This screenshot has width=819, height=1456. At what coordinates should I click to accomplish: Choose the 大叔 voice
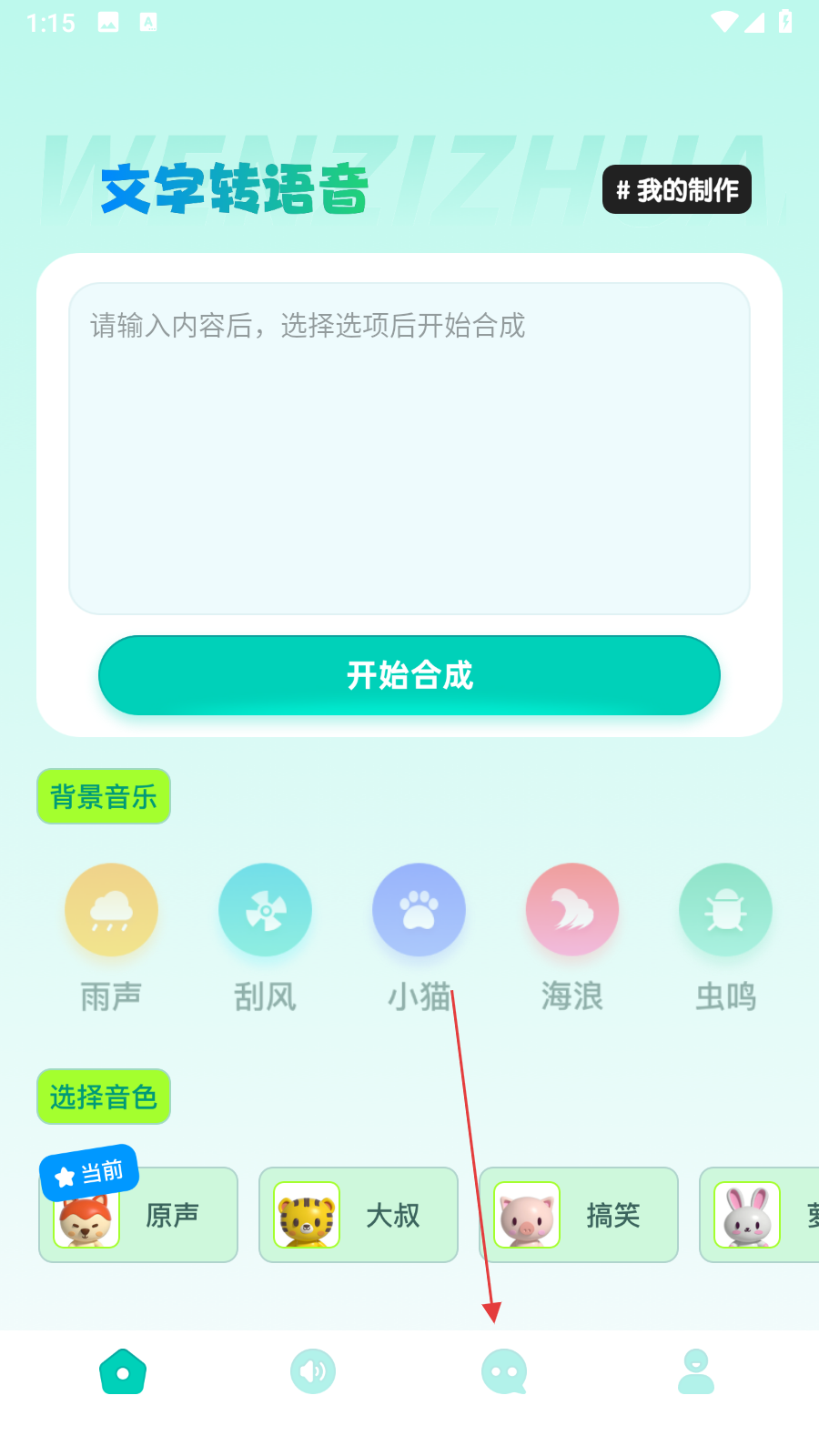tap(359, 1214)
